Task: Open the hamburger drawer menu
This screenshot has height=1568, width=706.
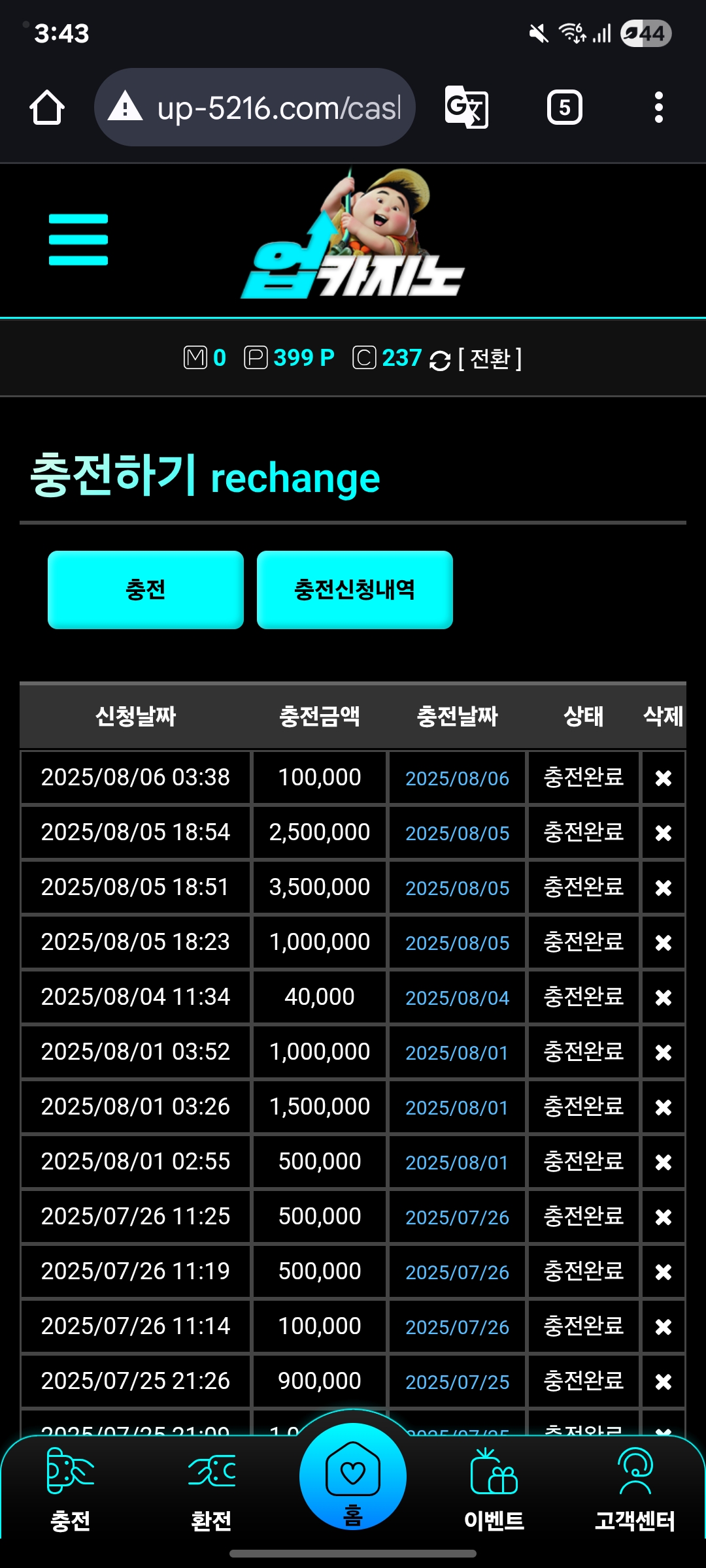Action: 78,239
